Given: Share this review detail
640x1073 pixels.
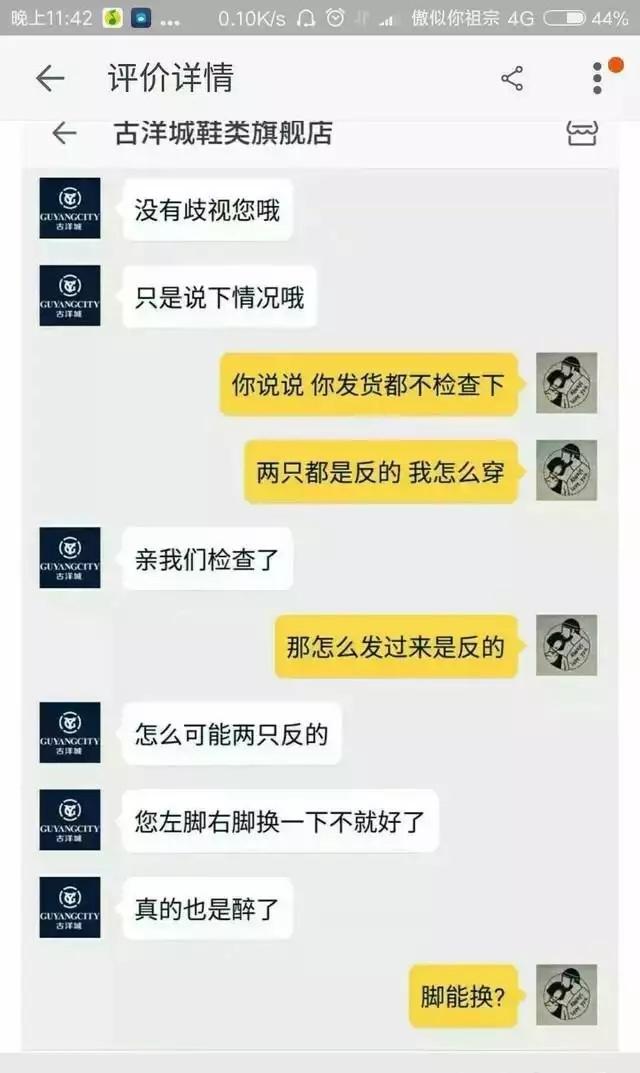Looking at the screenshot, I should pos(512,79).
